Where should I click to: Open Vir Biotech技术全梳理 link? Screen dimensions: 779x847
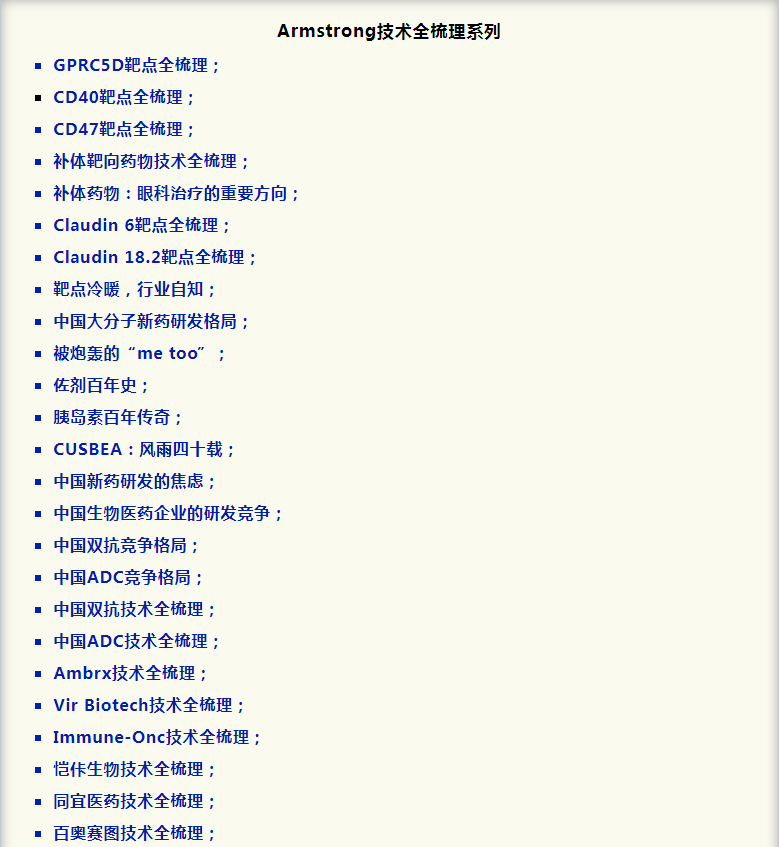coord(143,705)
